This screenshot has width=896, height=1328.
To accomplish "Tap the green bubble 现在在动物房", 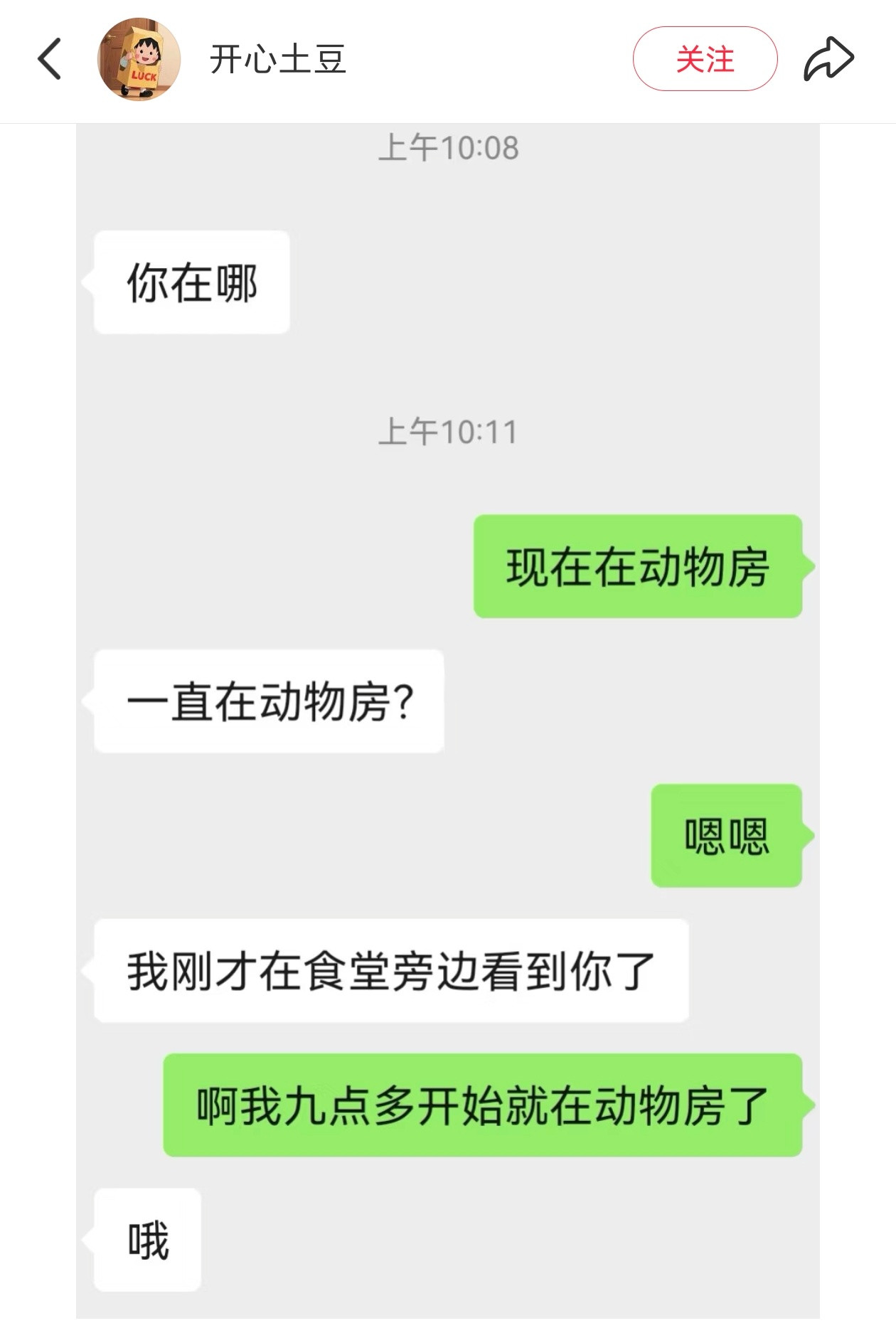I will point(639,567).
